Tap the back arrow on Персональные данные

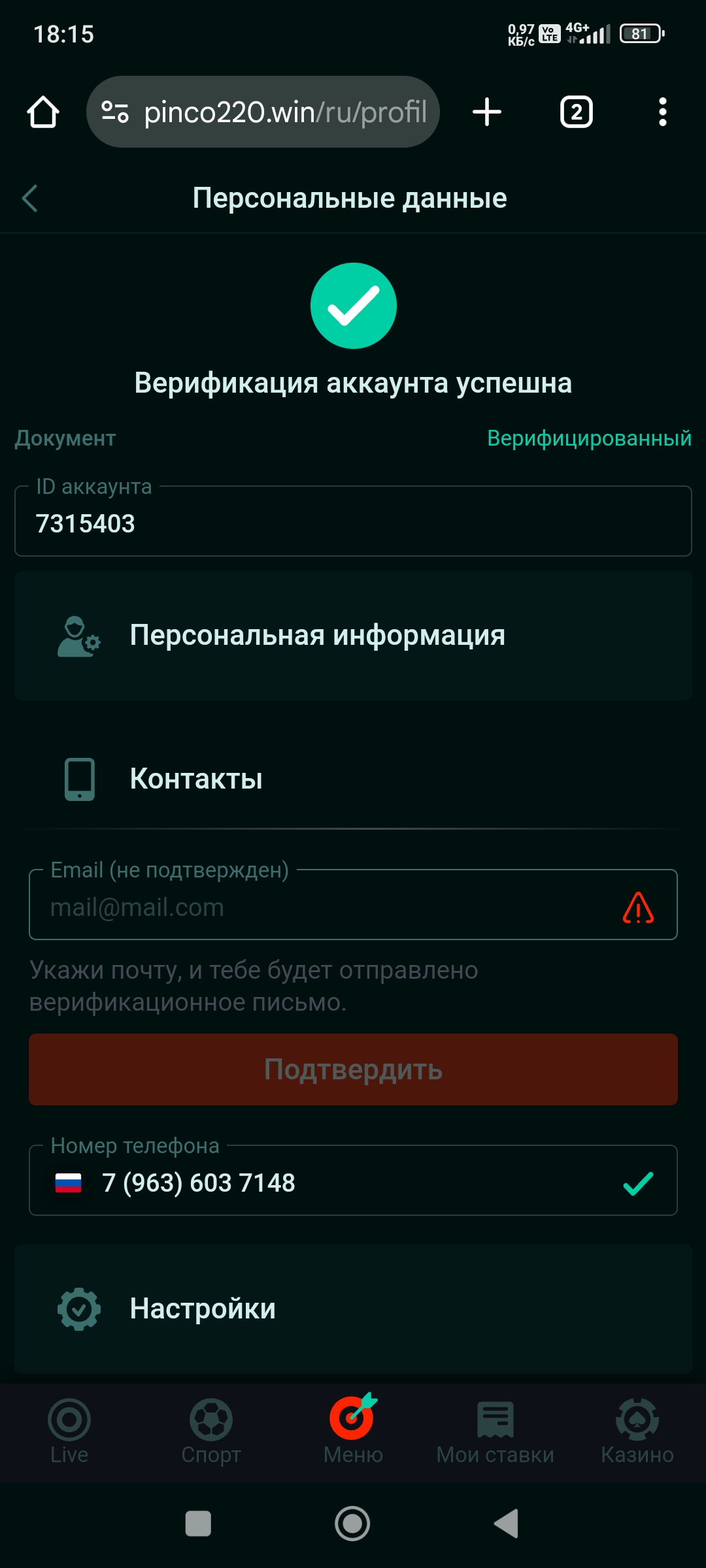pyautogui.click(x=29, y=198)
